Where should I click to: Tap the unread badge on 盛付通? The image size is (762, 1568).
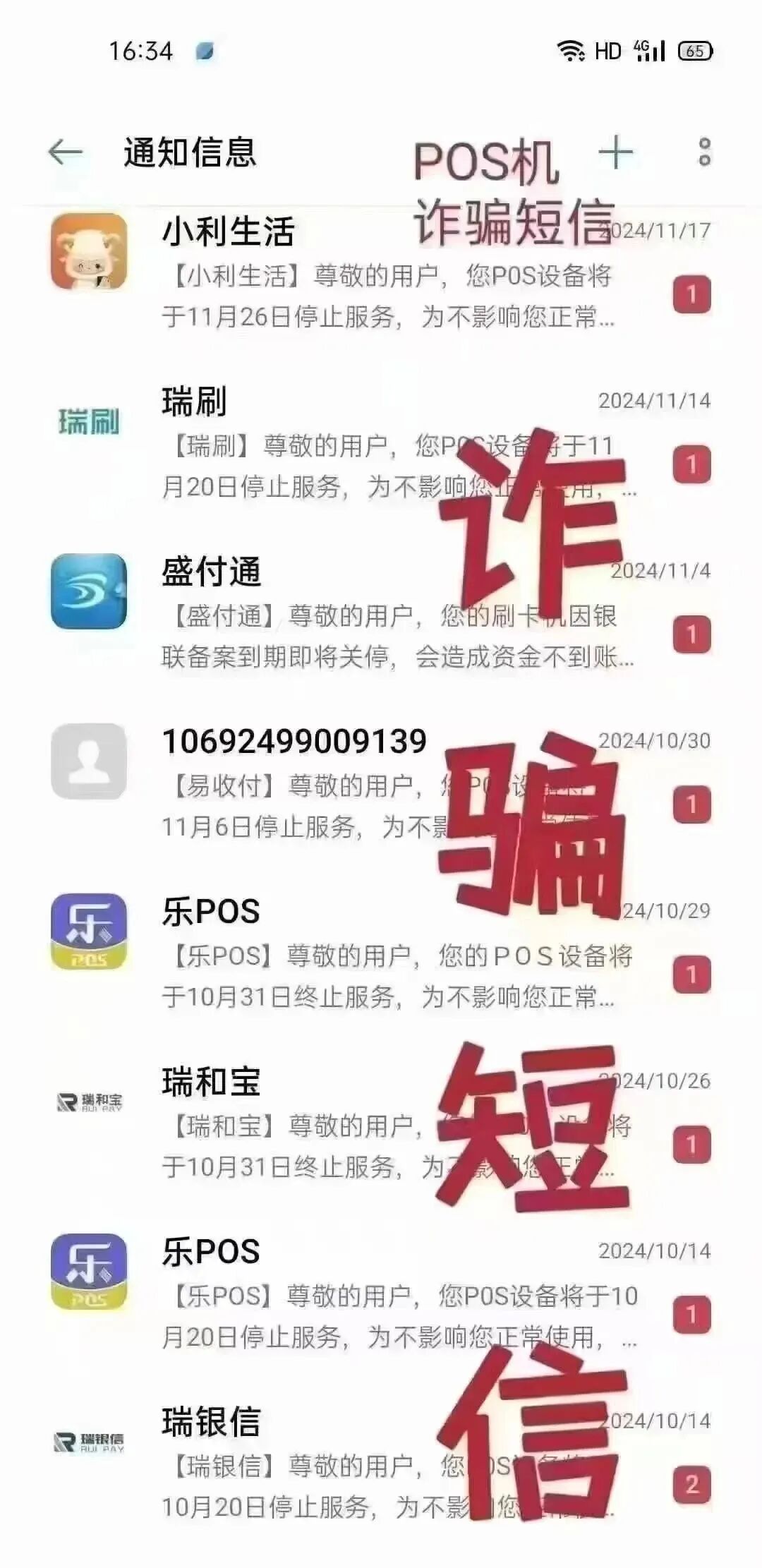[x=693, y=634]
